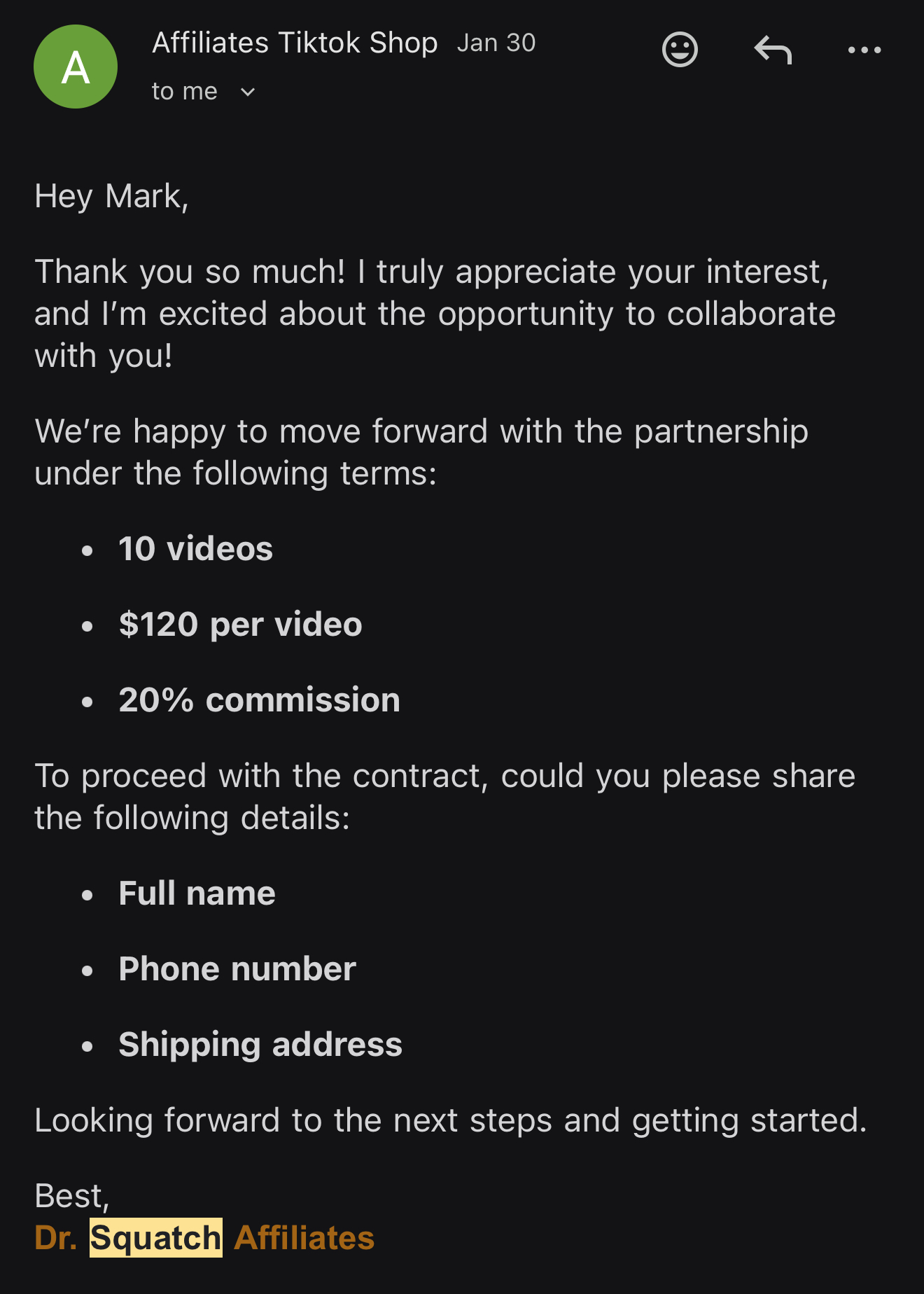This screenshot has height=1294, width=924.
Task: Reply to the Affiliates Tiktok Shop email
Action: (773, 50)
